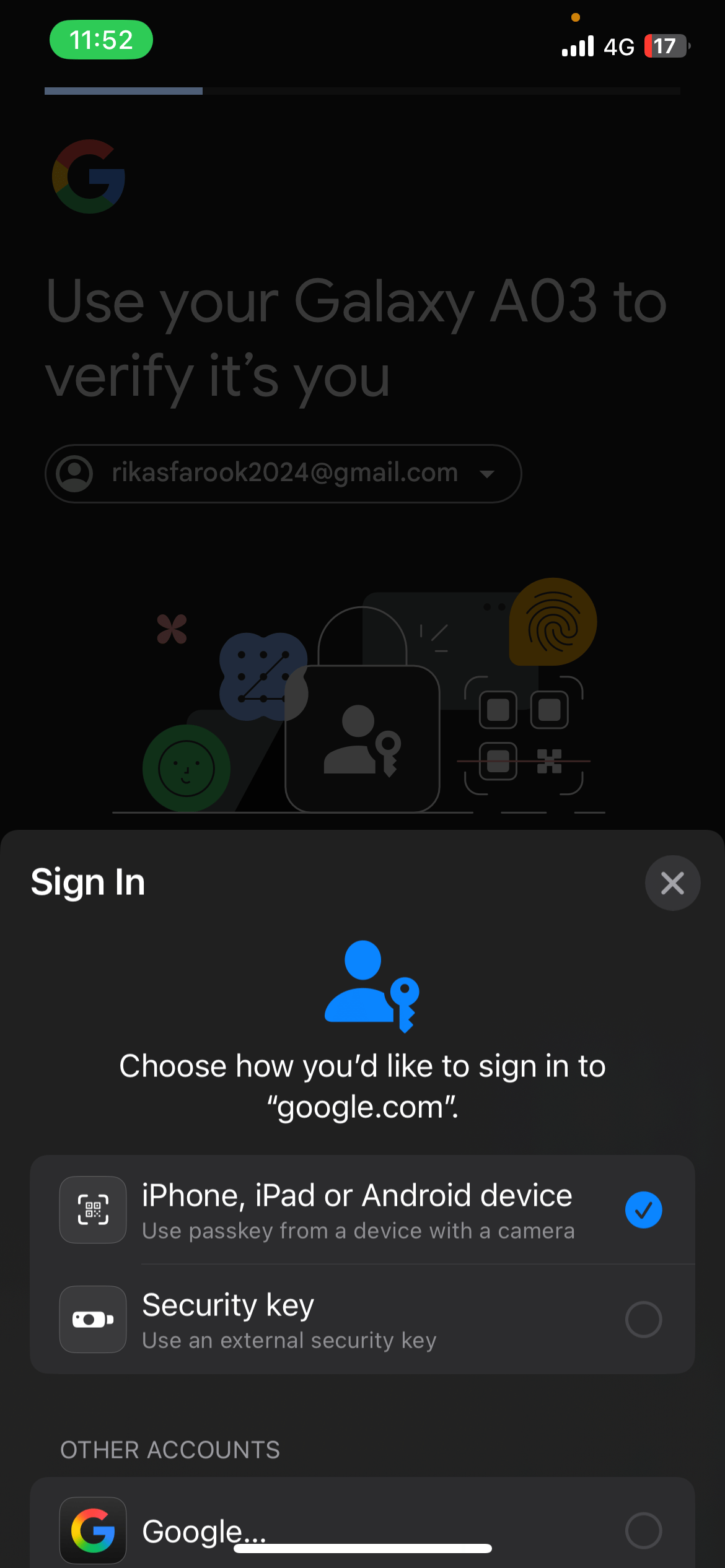725x1568 pixels.
Task: Select the Google account under Other Accounts
Action: (362, 1530)
